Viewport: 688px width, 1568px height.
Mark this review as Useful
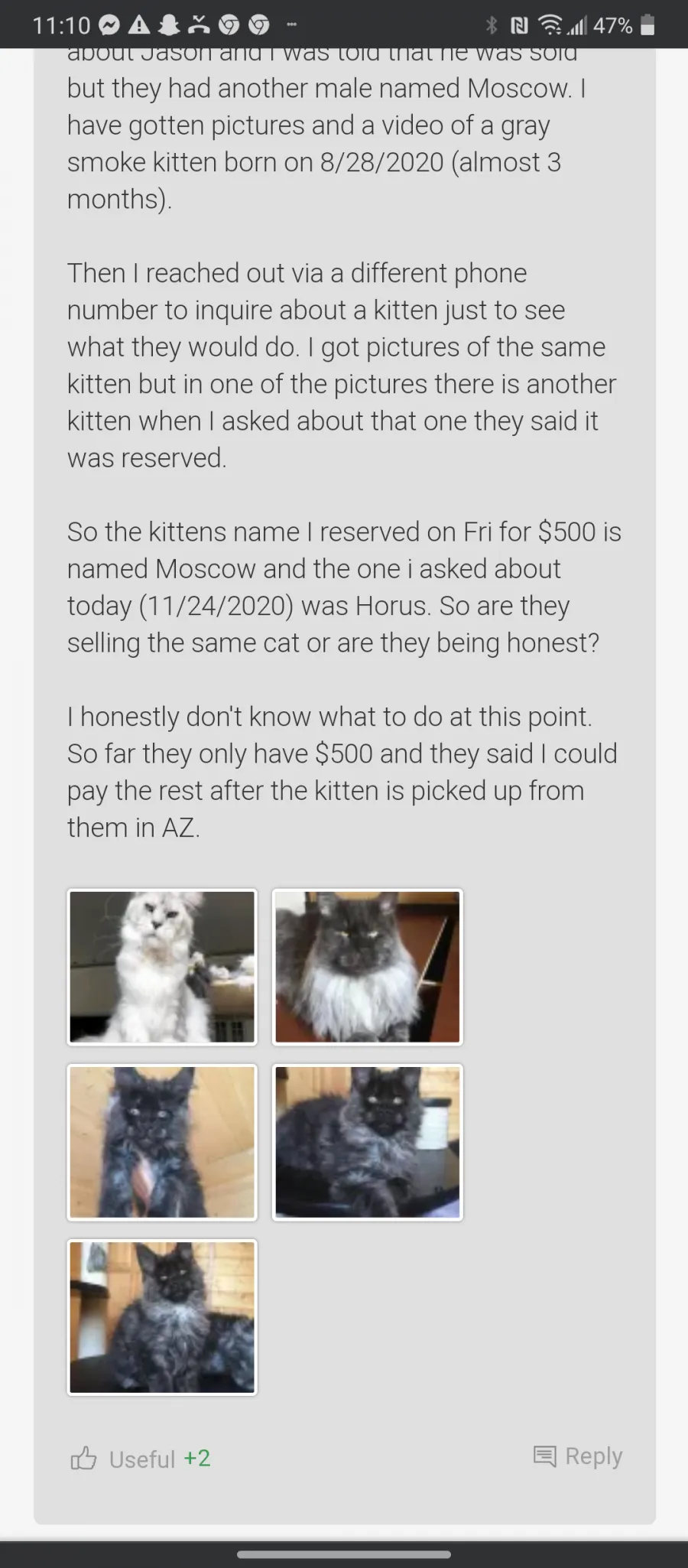[140, 1459]
